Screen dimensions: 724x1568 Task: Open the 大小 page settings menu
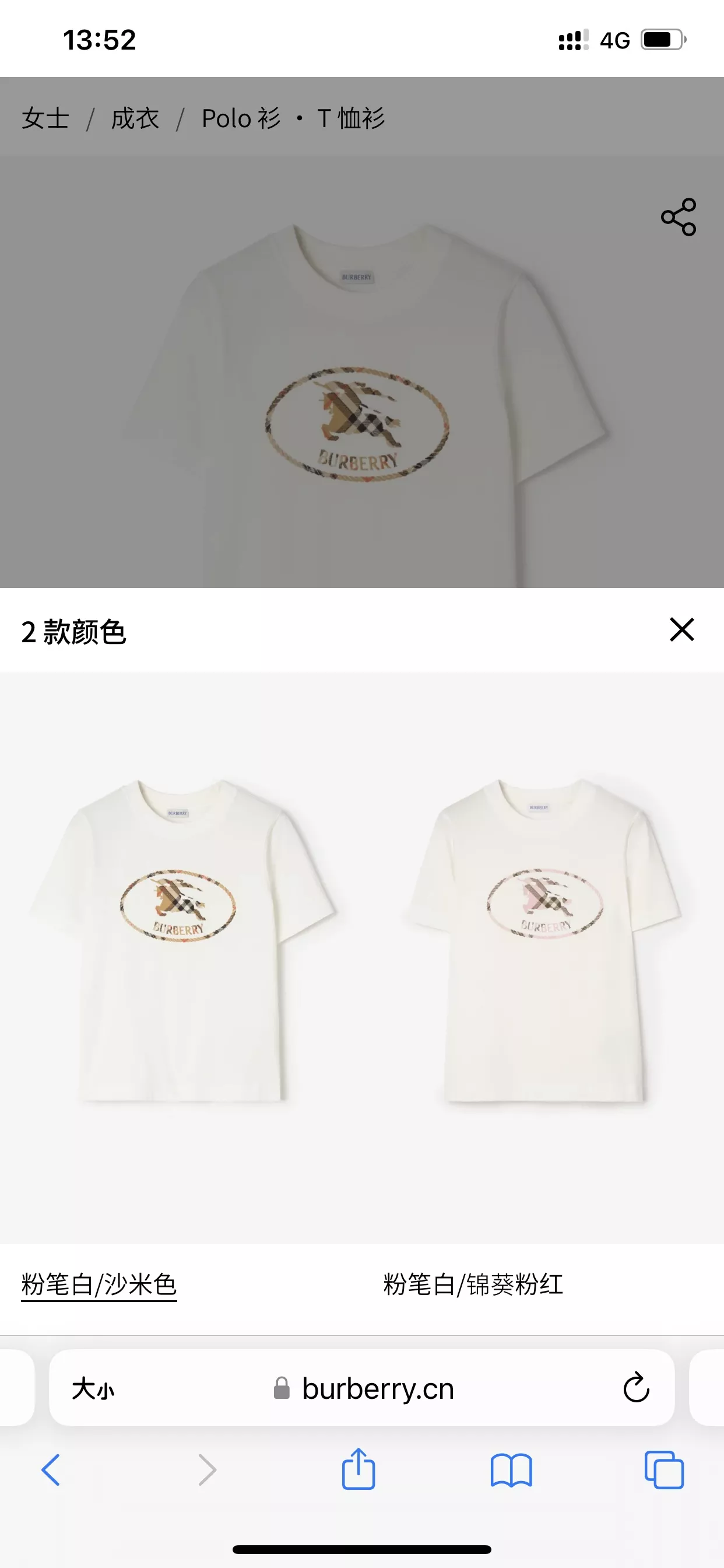tap(93, 1389)
